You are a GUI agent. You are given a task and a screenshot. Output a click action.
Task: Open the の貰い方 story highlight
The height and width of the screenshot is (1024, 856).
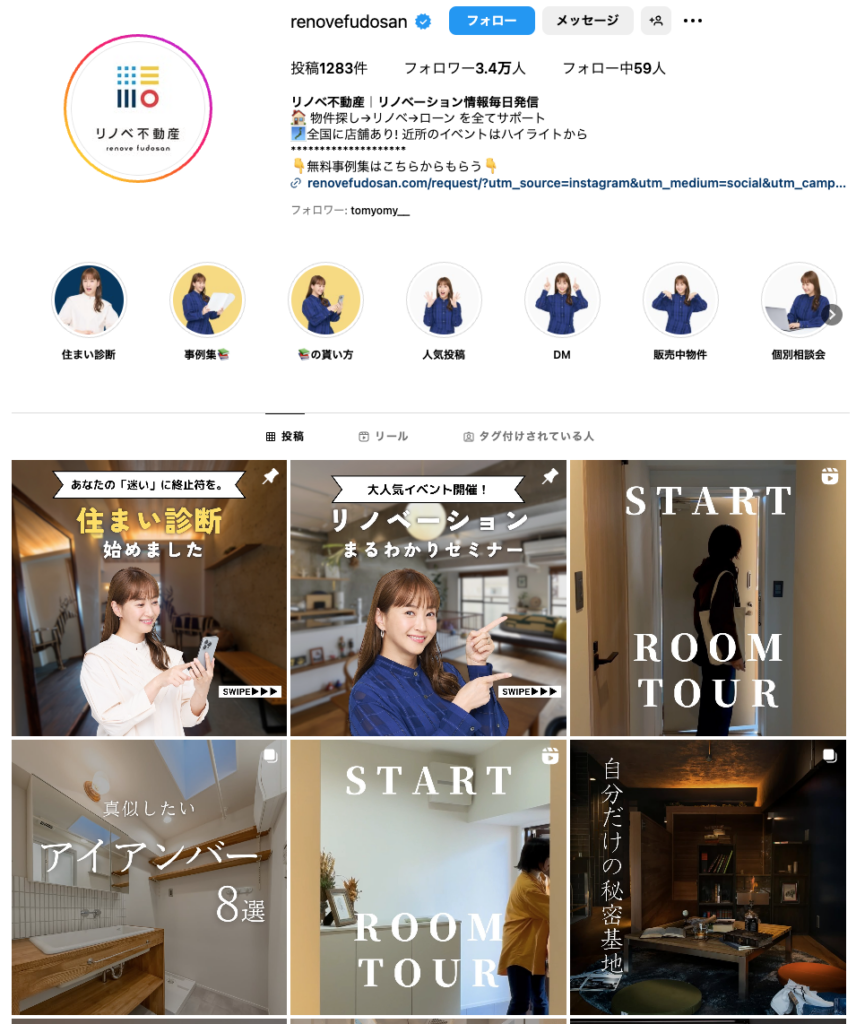tap(325, 300)
